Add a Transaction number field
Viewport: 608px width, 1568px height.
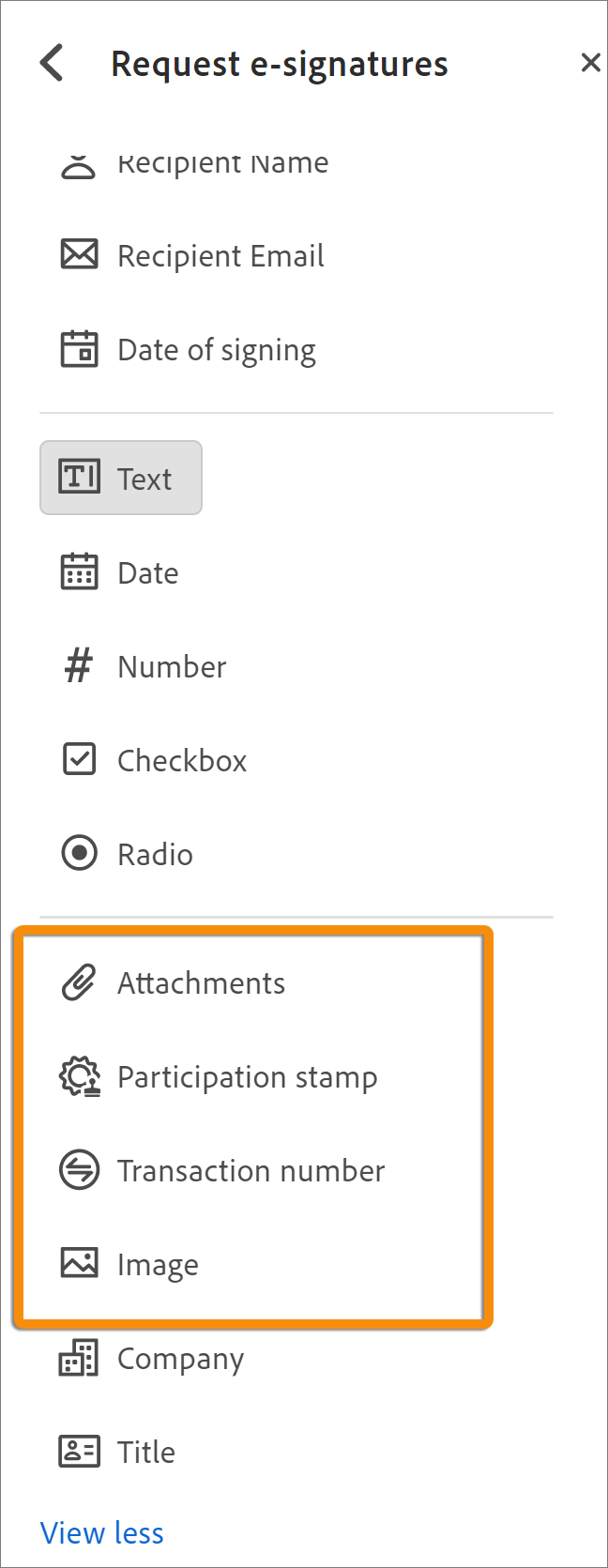click(x=250, y=1170)
